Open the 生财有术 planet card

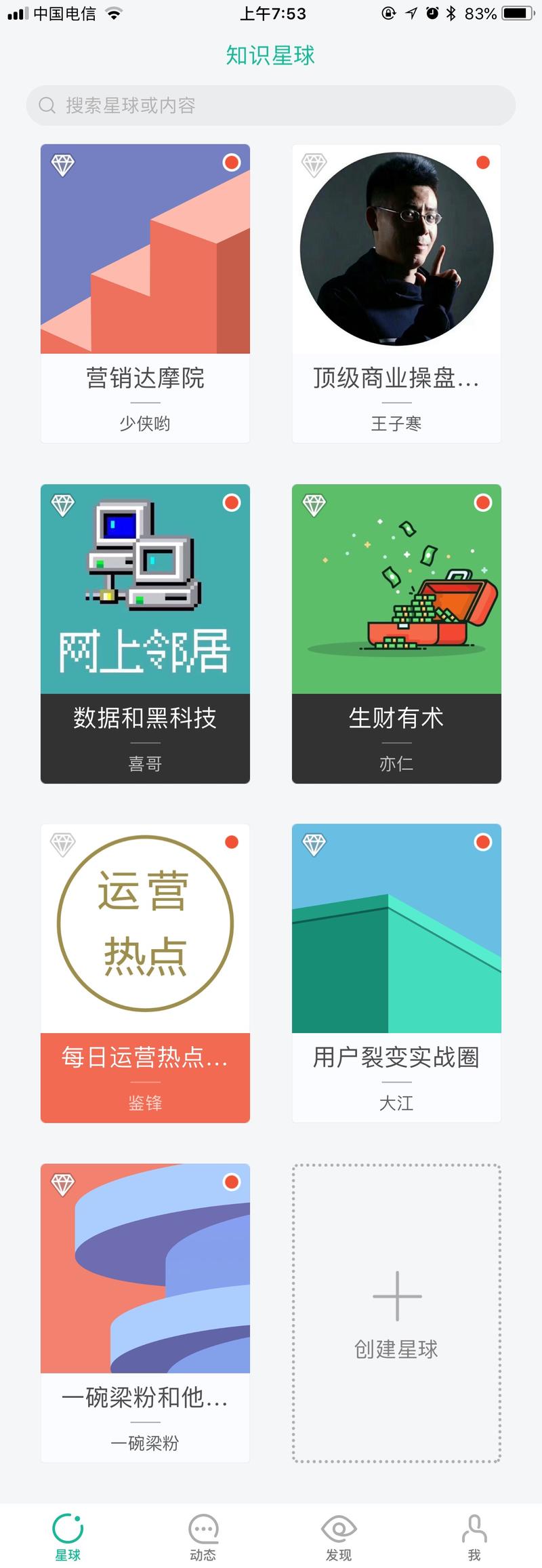click(x=397, y=634)
